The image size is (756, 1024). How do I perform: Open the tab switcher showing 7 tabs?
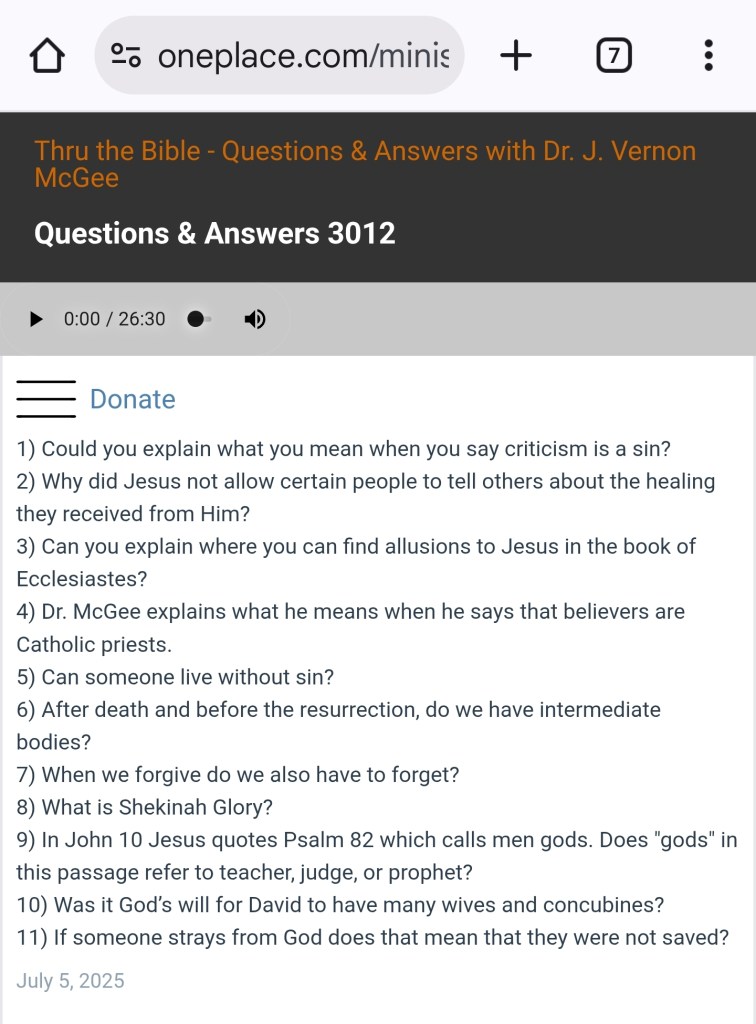[x=613, y=56]
